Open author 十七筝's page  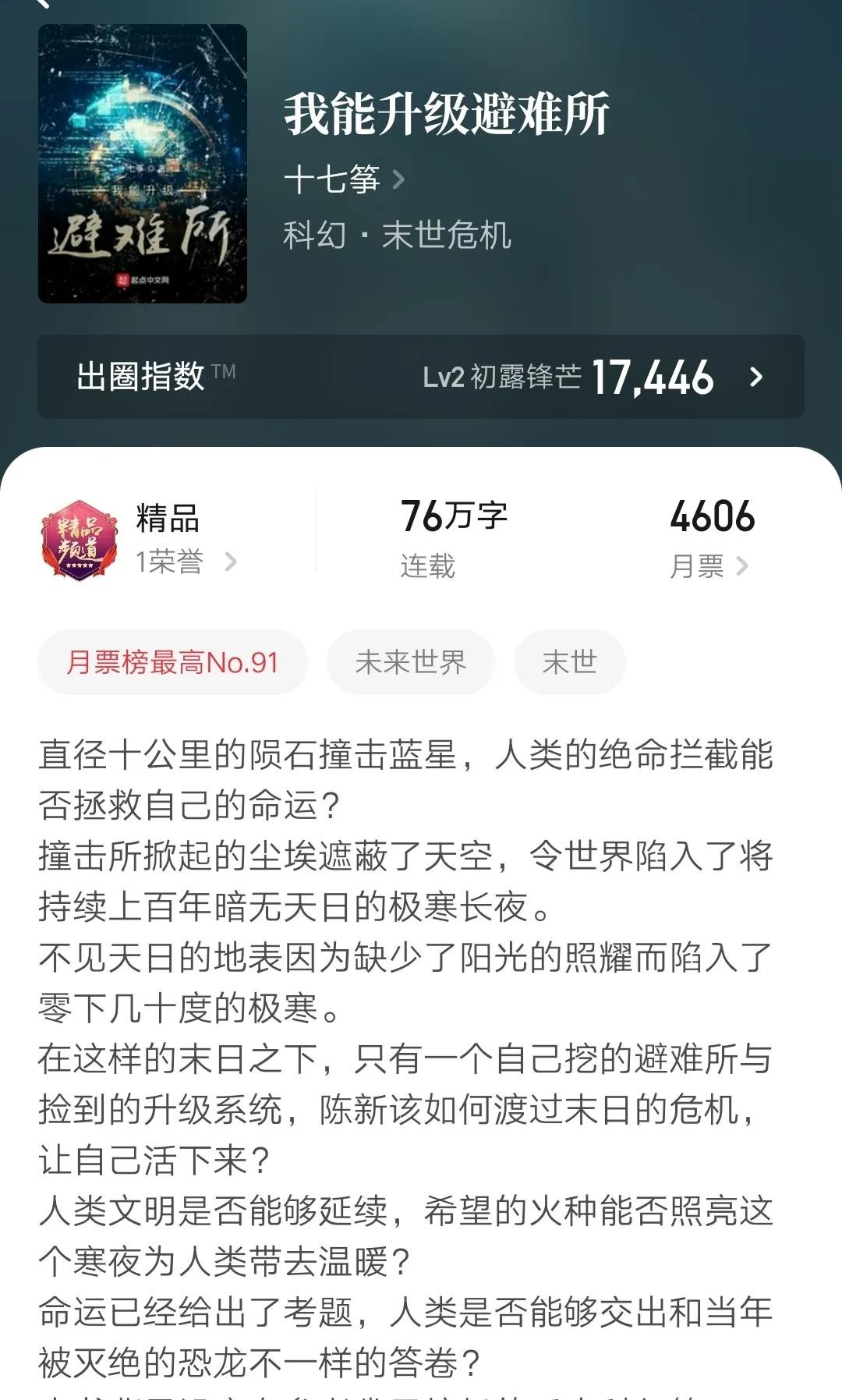[x=343, y=179]
